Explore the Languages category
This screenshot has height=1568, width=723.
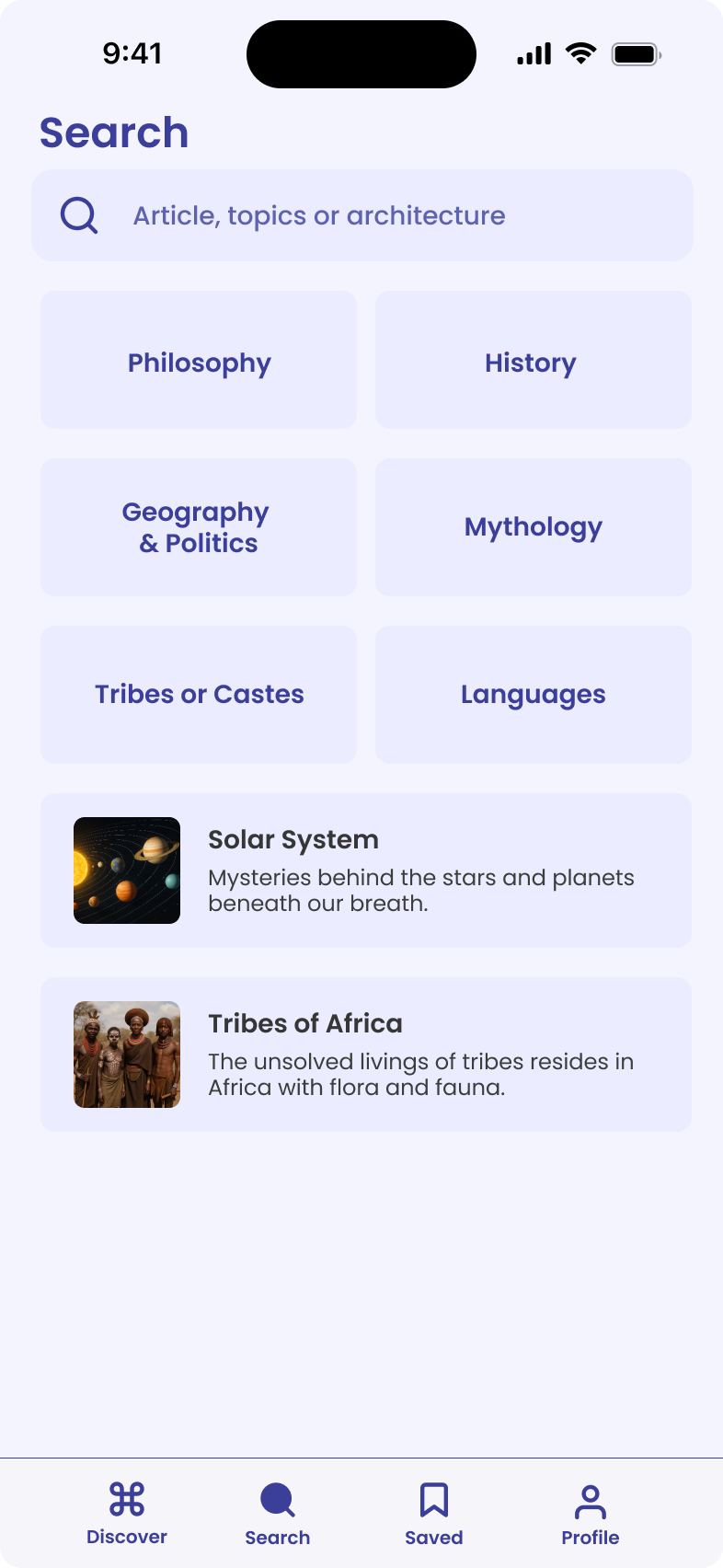pos(533,695)
